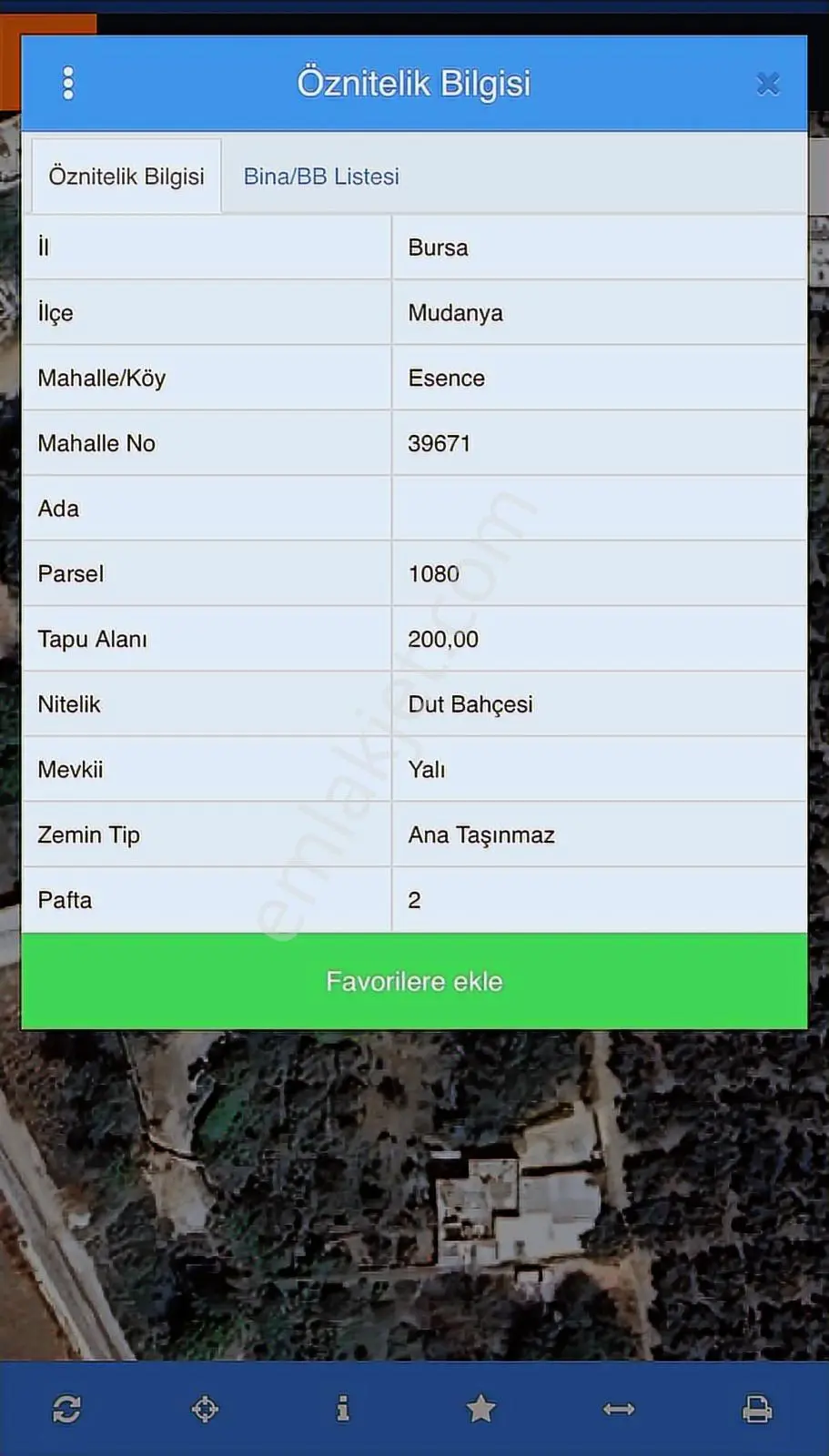
Task: Switch to Bina/BB Listesi tab
Action: click(321, 177)
